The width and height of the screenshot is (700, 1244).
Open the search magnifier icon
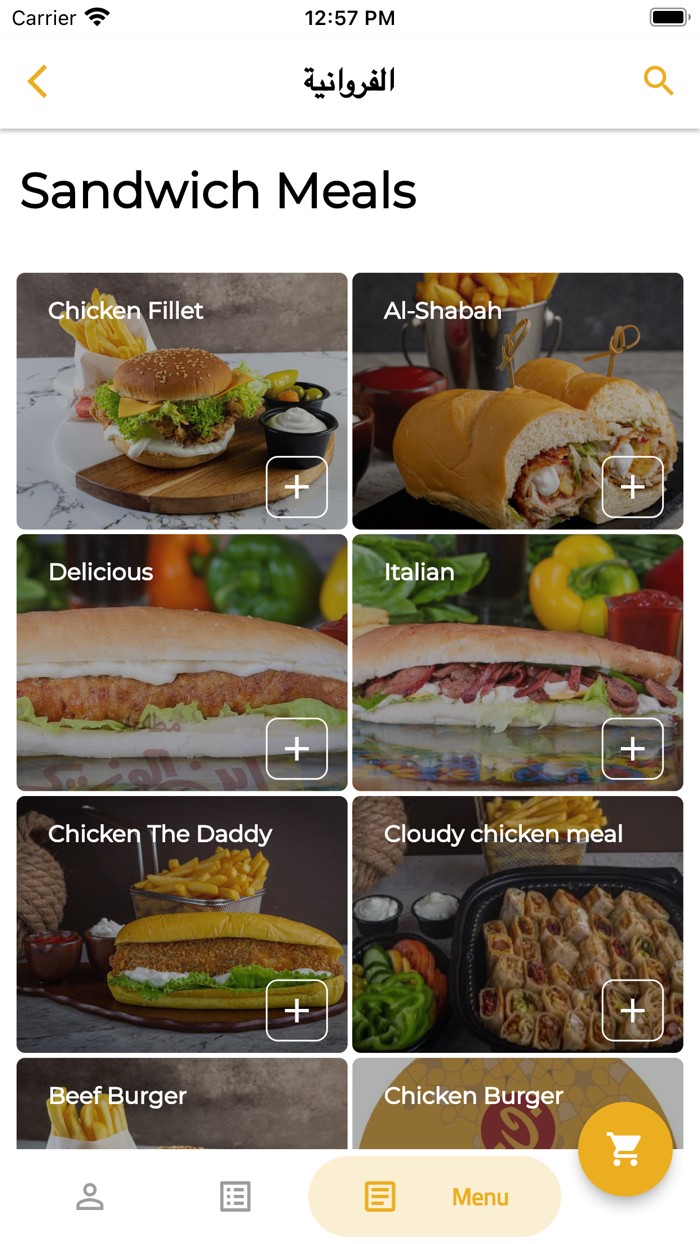658,81
